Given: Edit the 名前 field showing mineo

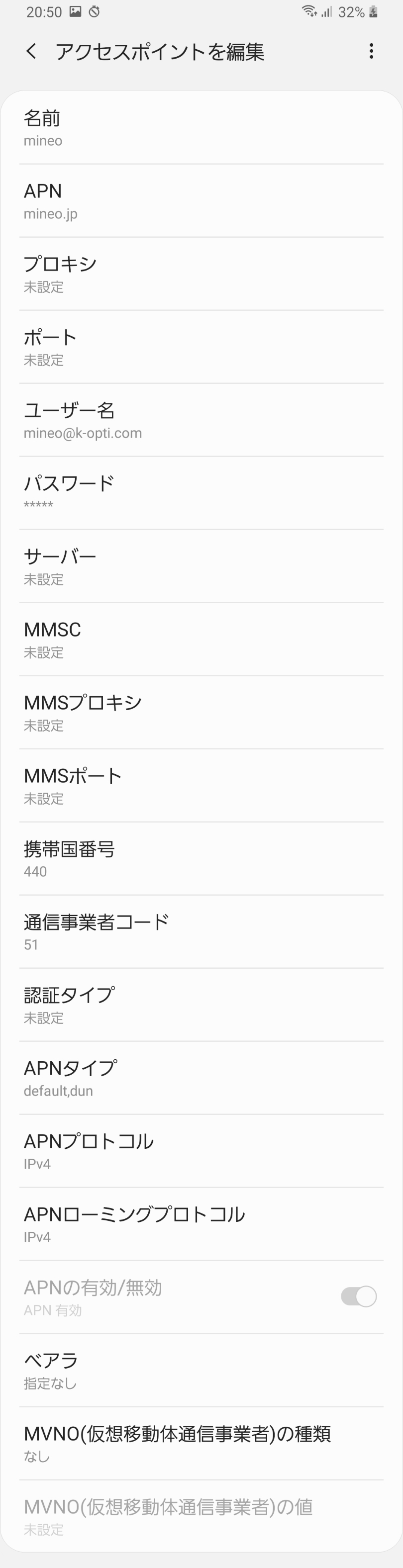Looking at the screenshot, I should 201,128.
